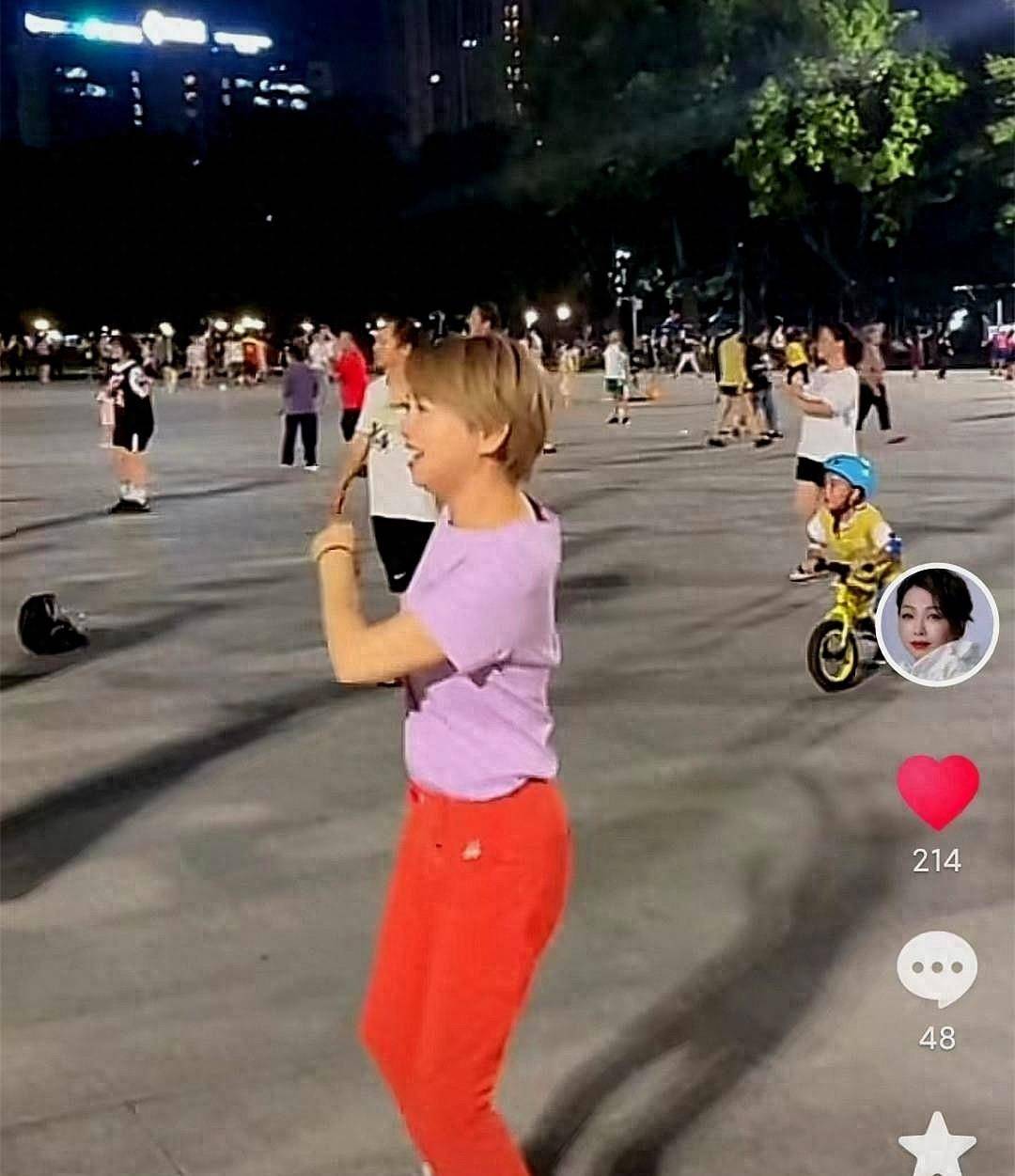Open the comments with 48 replies
1015x1176 pixels.
(937, 969)
